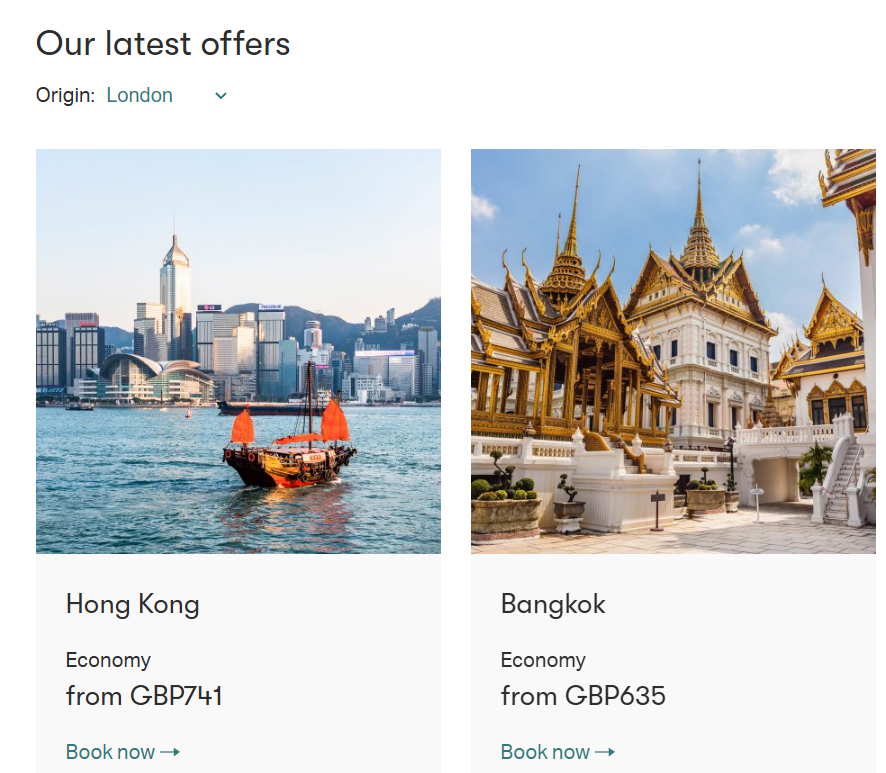This screenshot has height=773, width=886.
Task: Expand the Origin London dropdown
Action: point(167,96)
